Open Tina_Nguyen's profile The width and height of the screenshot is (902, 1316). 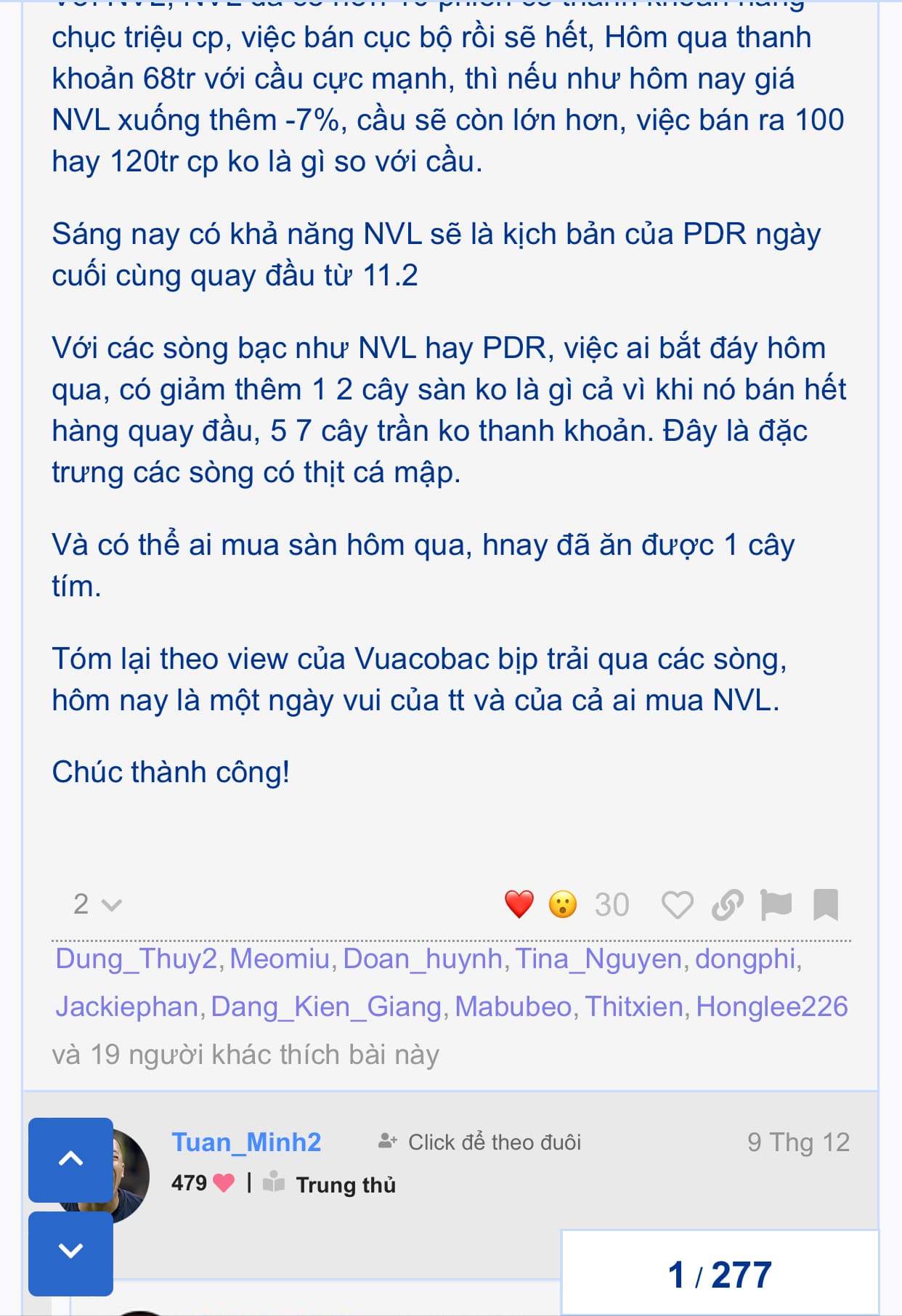[598, 959]
